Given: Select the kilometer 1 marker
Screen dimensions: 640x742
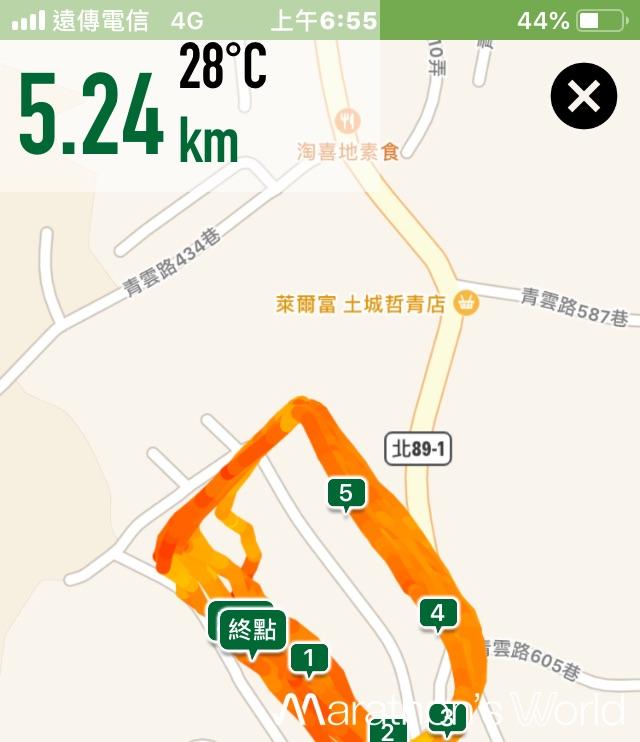Looking at the screenshot, I should (309, 660).
